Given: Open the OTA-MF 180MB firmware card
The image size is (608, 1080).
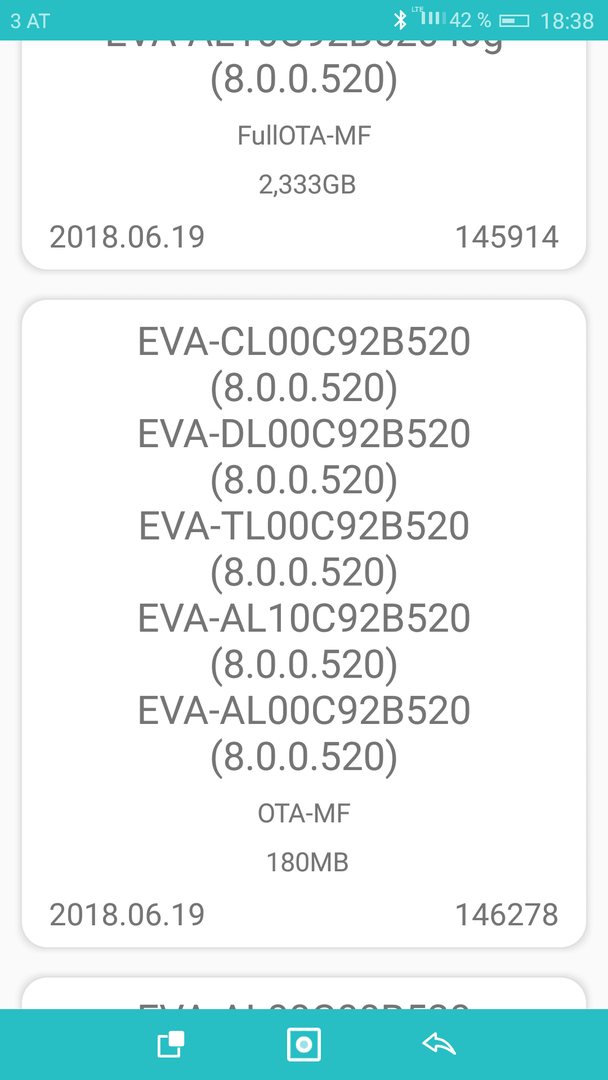Looking at the screenshot, I should [x=304, y=623].
